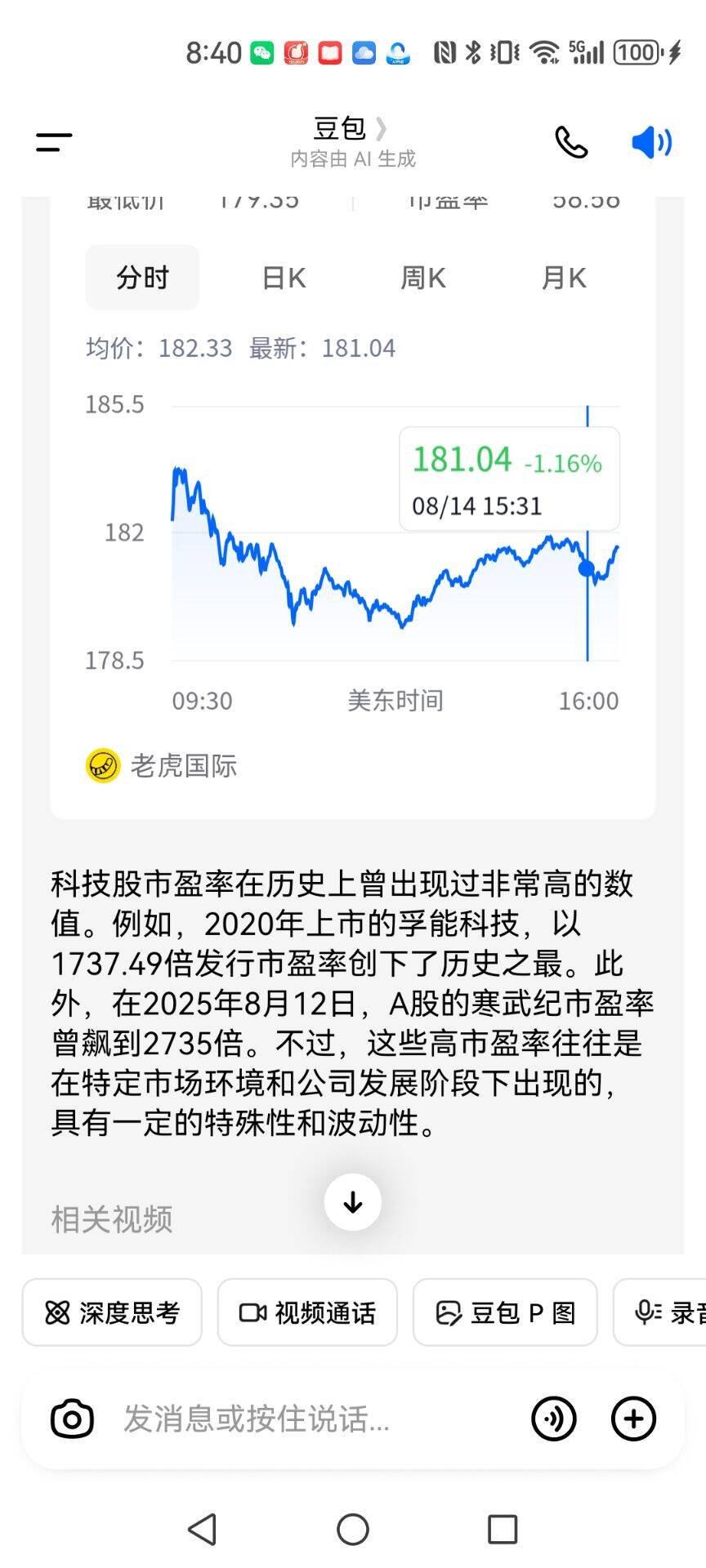This screenshot has width=706, height=1568.
Task: Open the camera from the input bar
Action: [72, 1419]
